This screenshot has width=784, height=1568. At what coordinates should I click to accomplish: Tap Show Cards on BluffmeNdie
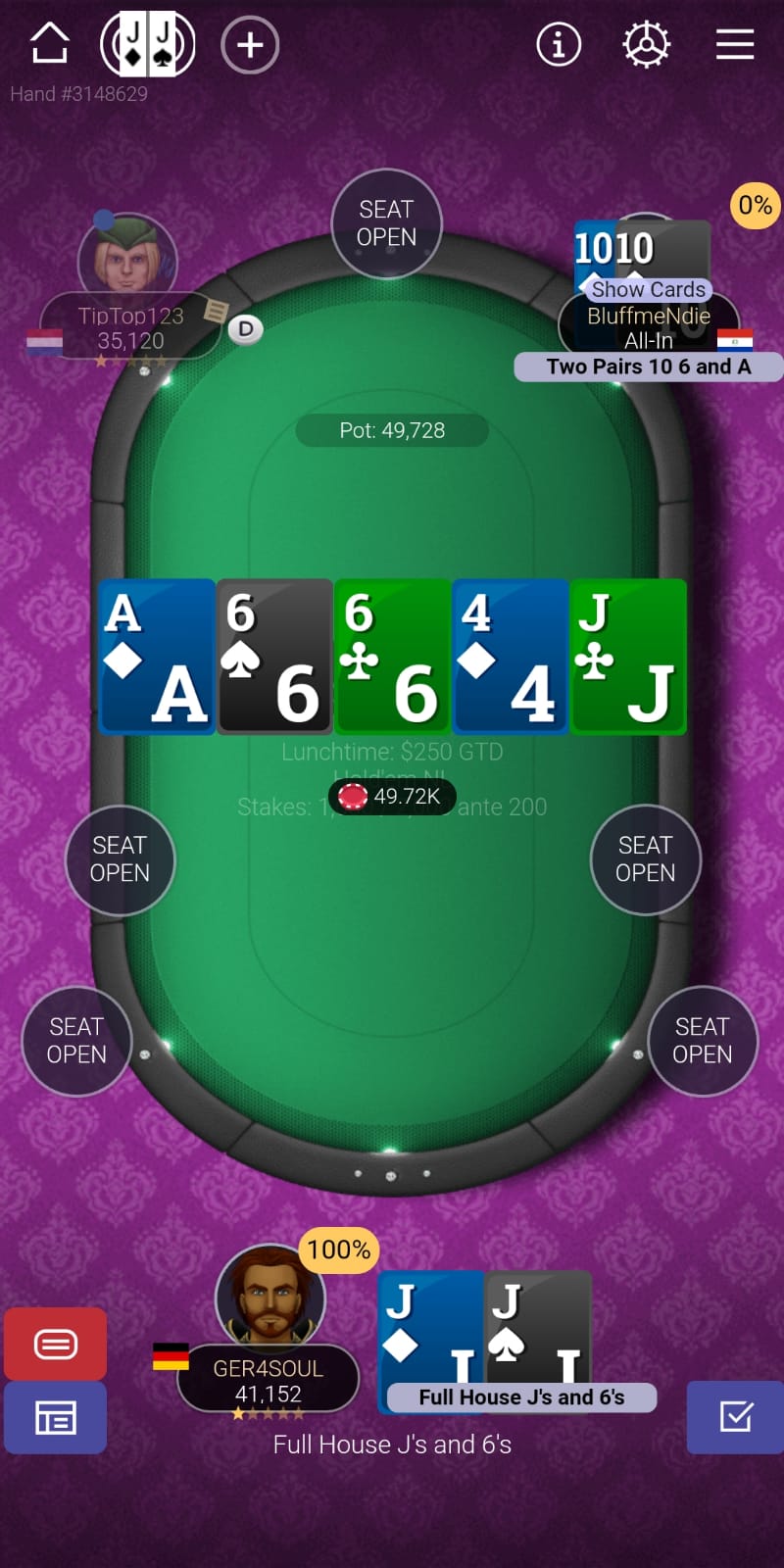(x=648, y=289)
